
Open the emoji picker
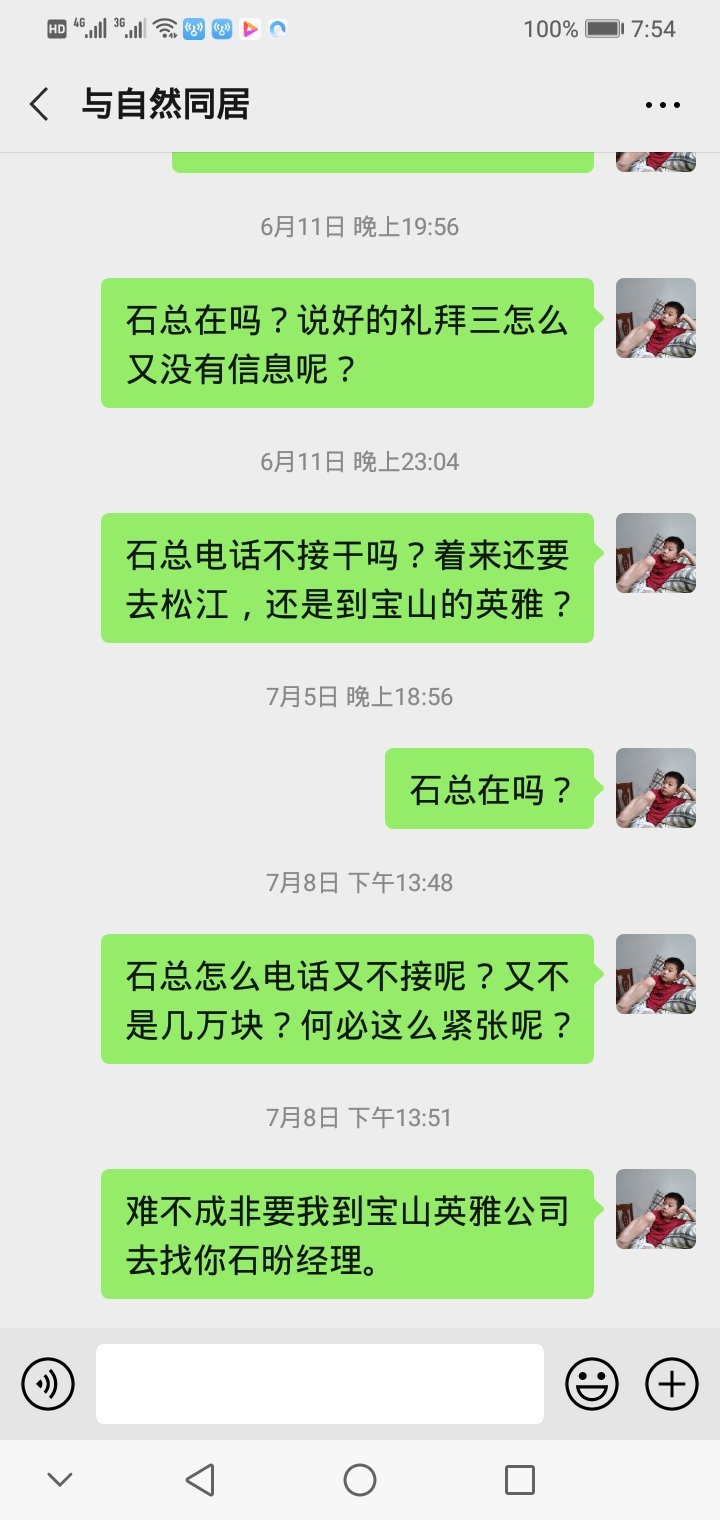click(x=592, y=1384)
